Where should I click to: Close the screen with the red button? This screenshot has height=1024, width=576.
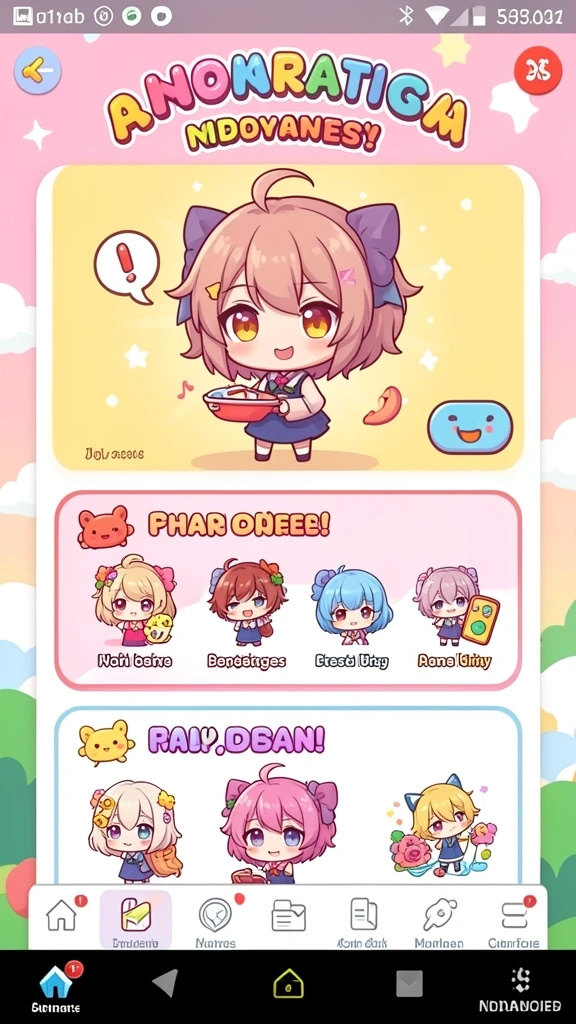(537, 71)
